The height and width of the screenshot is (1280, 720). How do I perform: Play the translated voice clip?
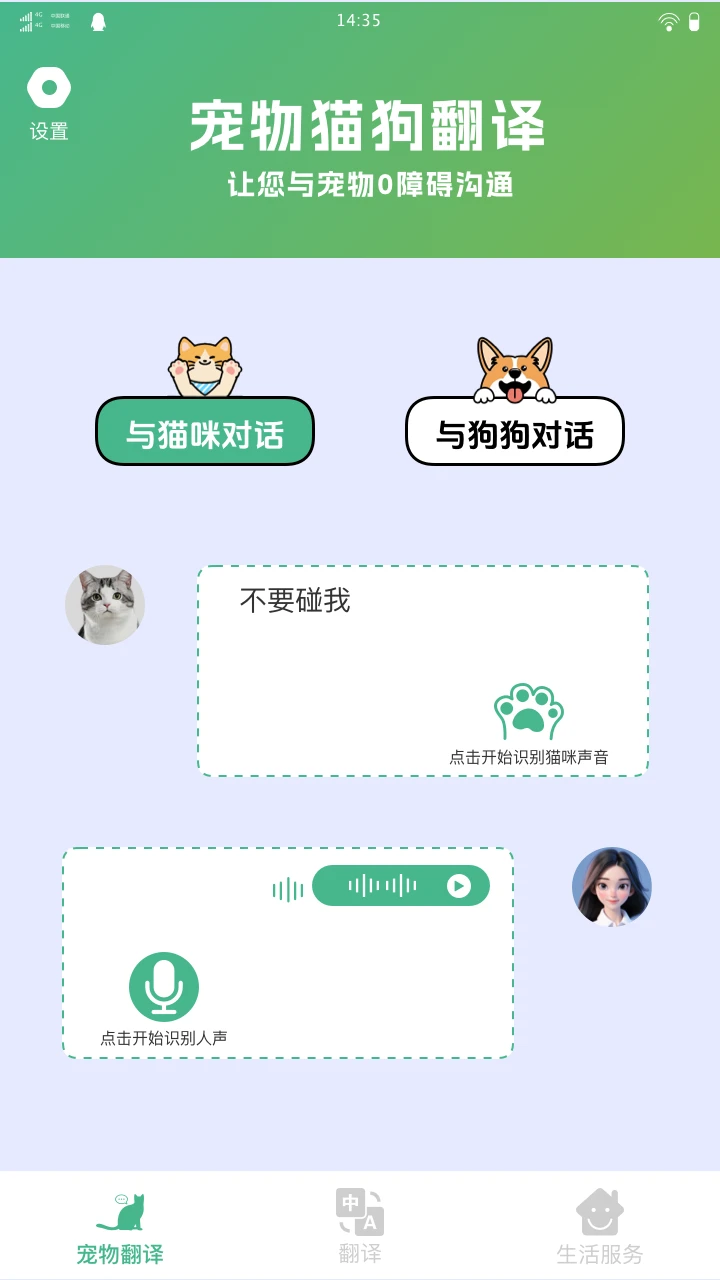point(458,886)
